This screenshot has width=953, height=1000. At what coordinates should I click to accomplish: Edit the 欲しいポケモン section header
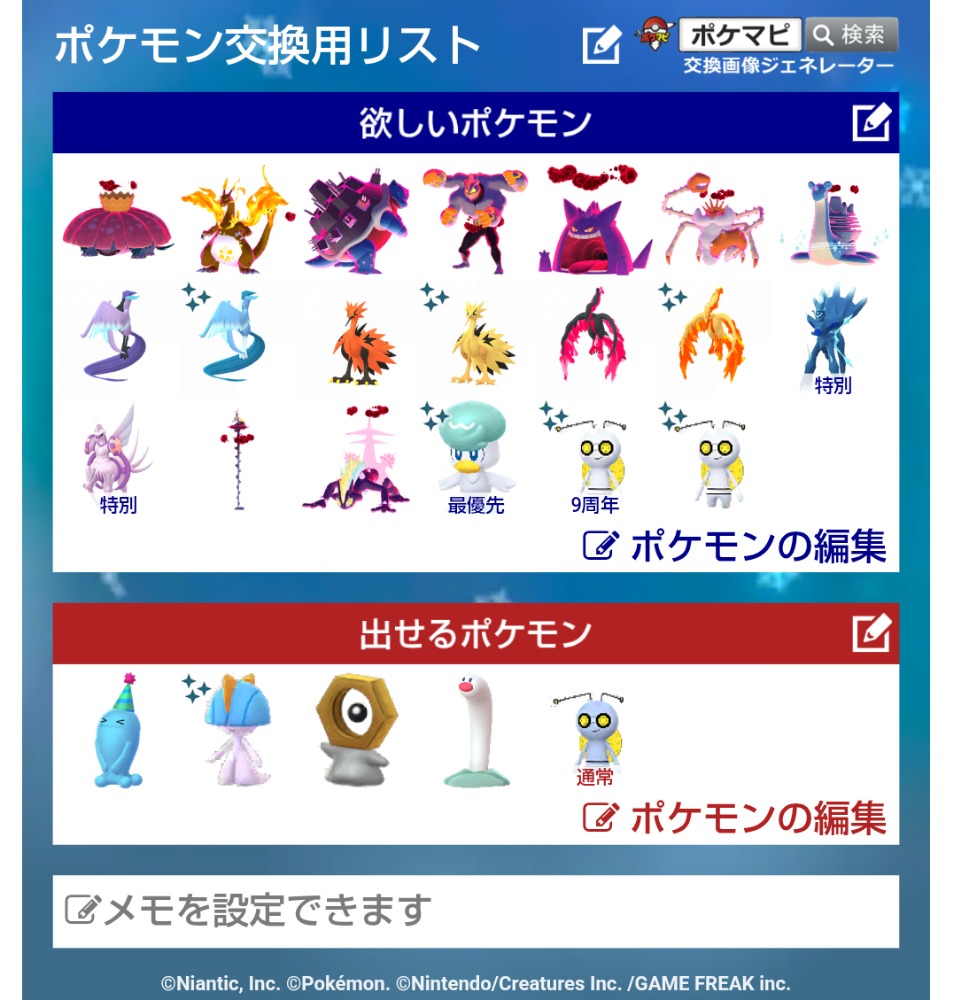pyautogui.click(x=871, y=123)
